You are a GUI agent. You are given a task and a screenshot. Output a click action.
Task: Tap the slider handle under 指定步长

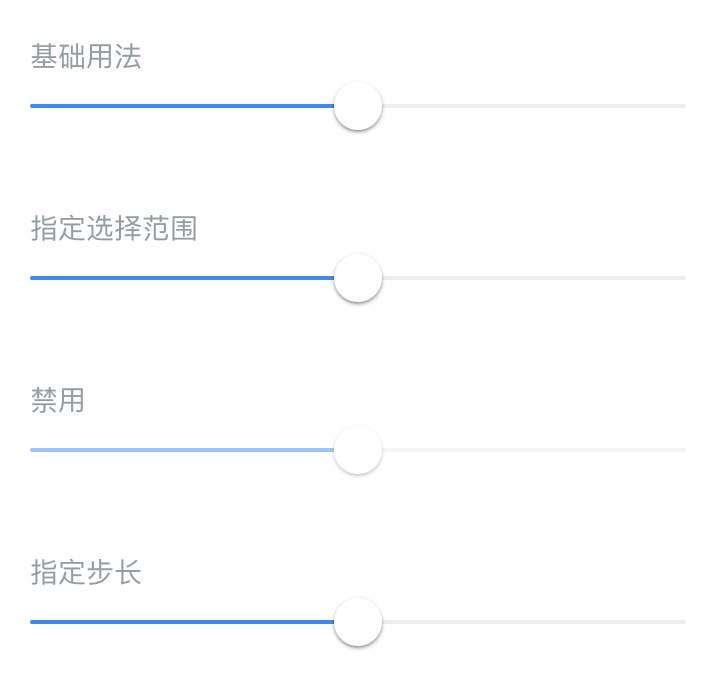click(x=358, y=622)
